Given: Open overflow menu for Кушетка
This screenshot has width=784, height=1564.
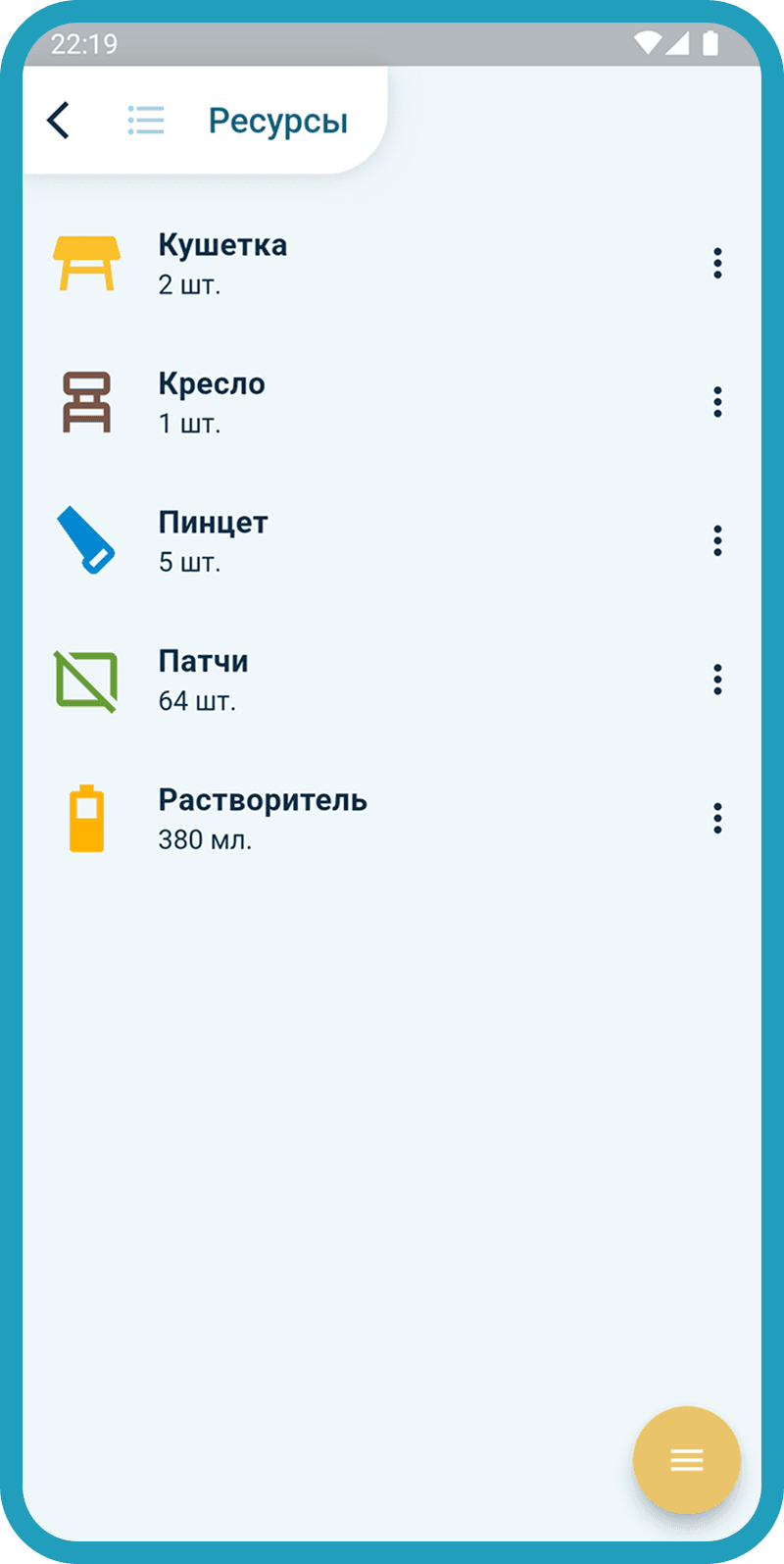Looking at the screenshot, I should (717, 263).
